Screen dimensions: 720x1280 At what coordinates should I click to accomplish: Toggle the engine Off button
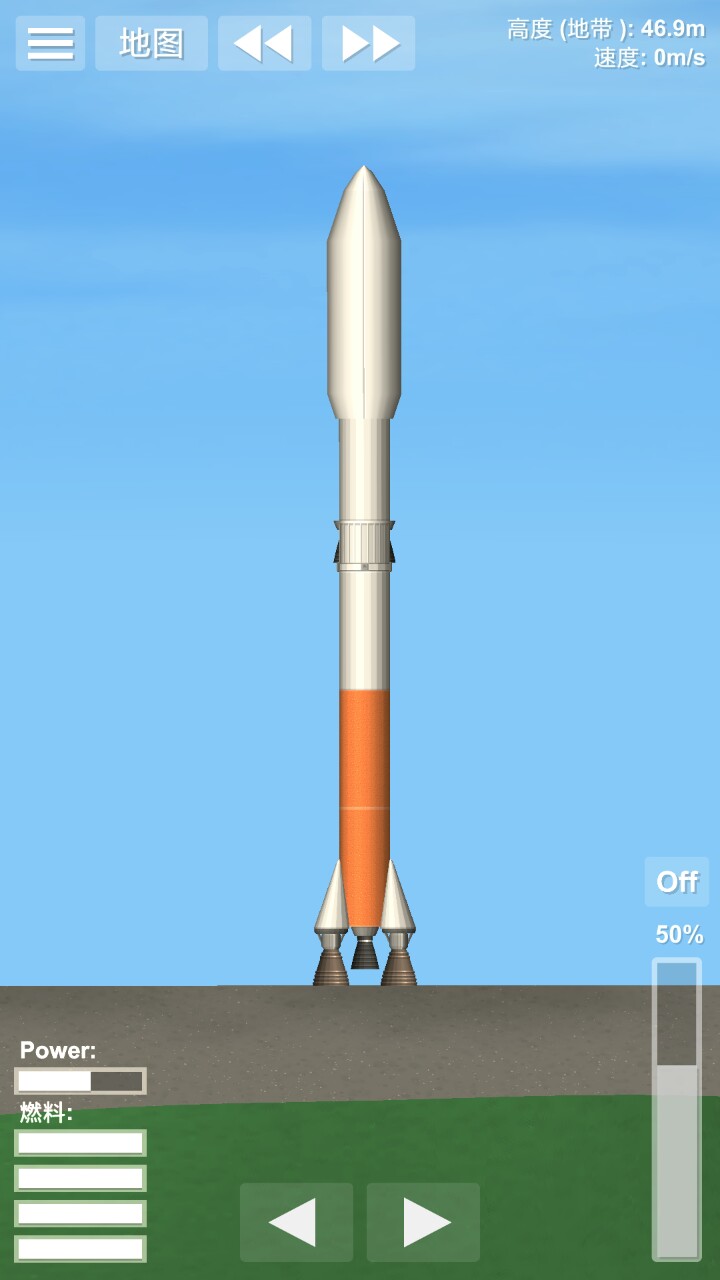click(676, 881)
